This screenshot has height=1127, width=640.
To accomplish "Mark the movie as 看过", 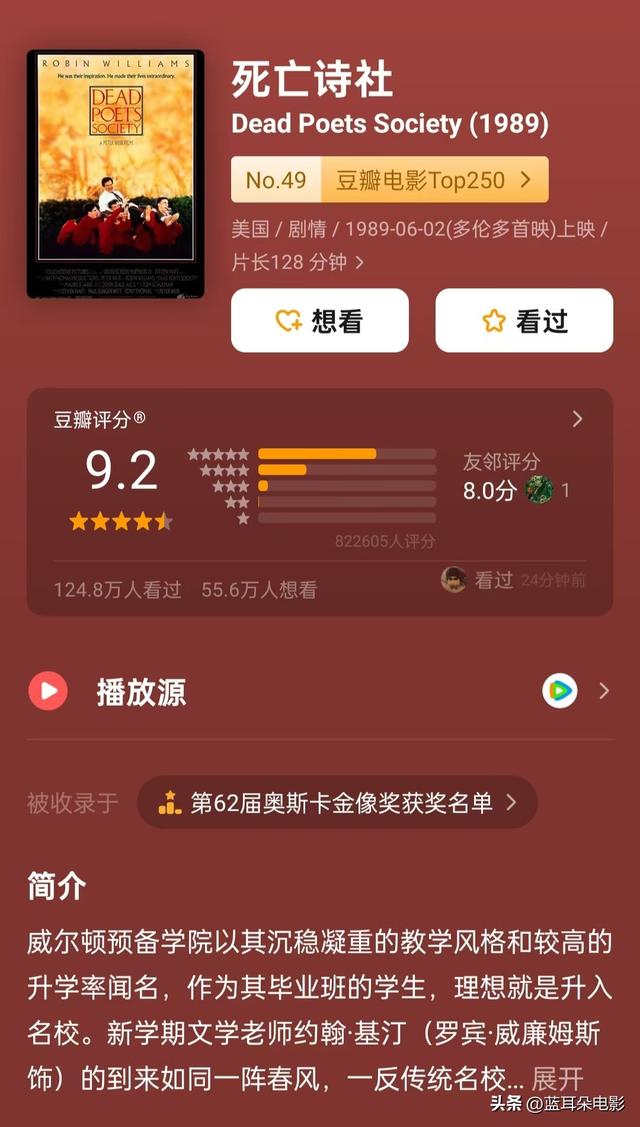I will (x=524, y=321).
